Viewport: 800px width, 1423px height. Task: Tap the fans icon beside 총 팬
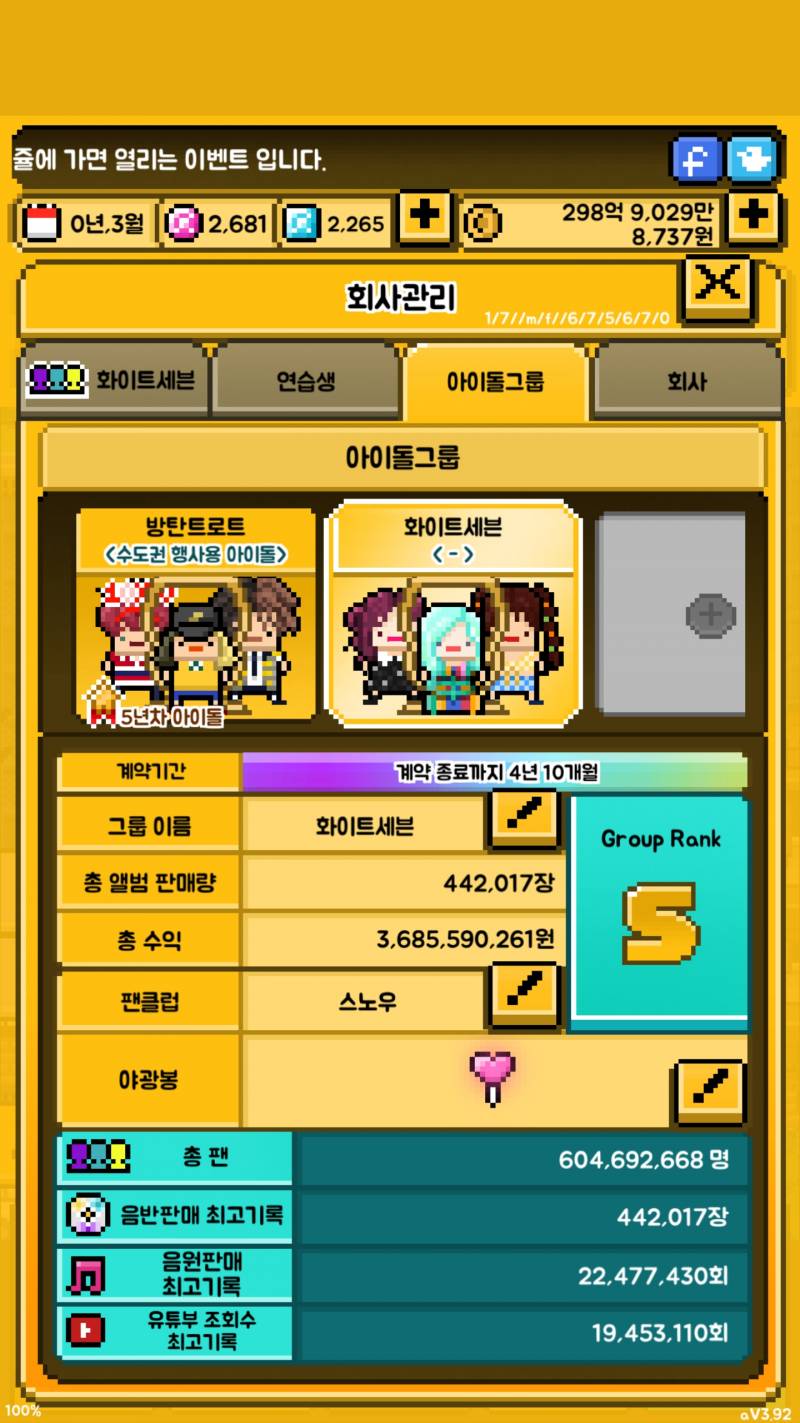pyautogui.click(x=98, y=1156)
